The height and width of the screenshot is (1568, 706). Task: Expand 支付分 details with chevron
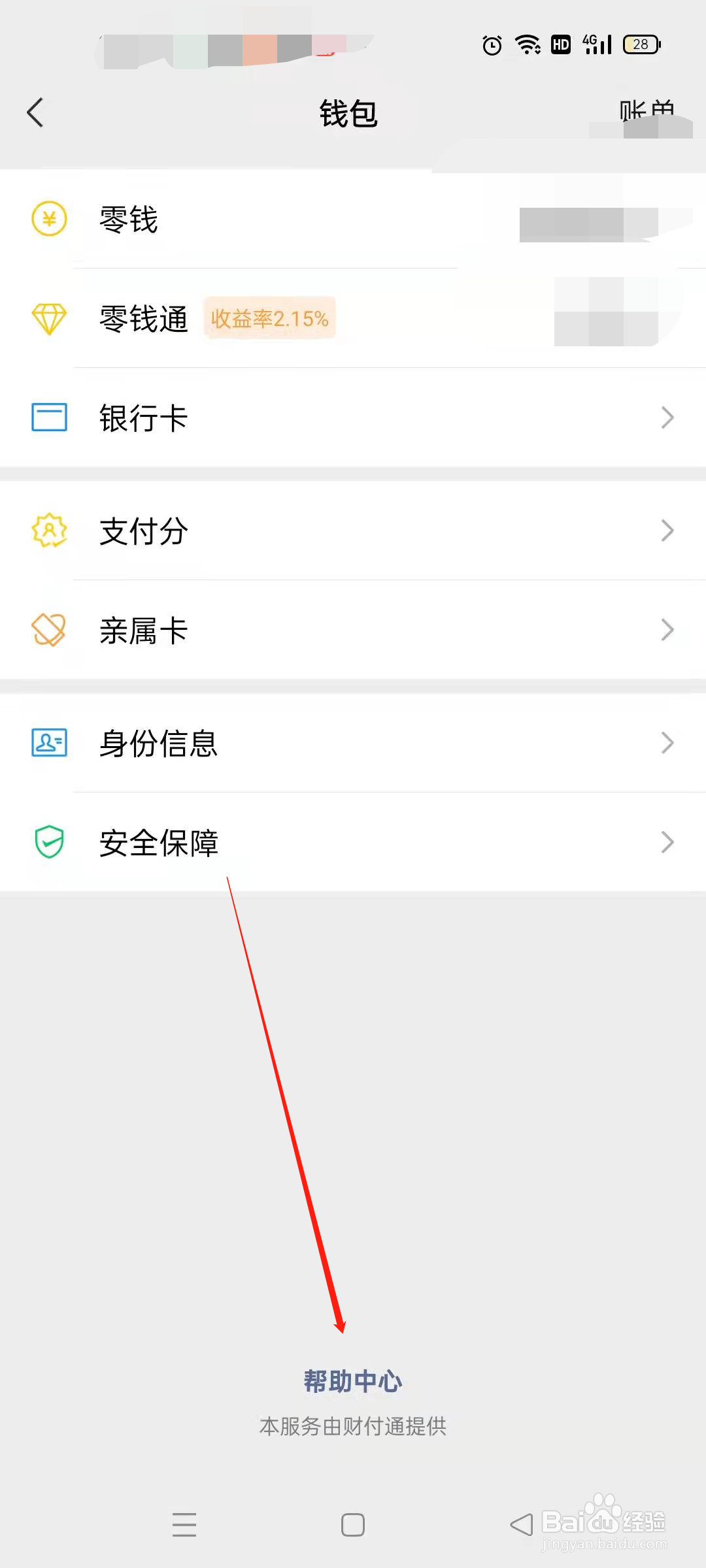coord(665,531)
